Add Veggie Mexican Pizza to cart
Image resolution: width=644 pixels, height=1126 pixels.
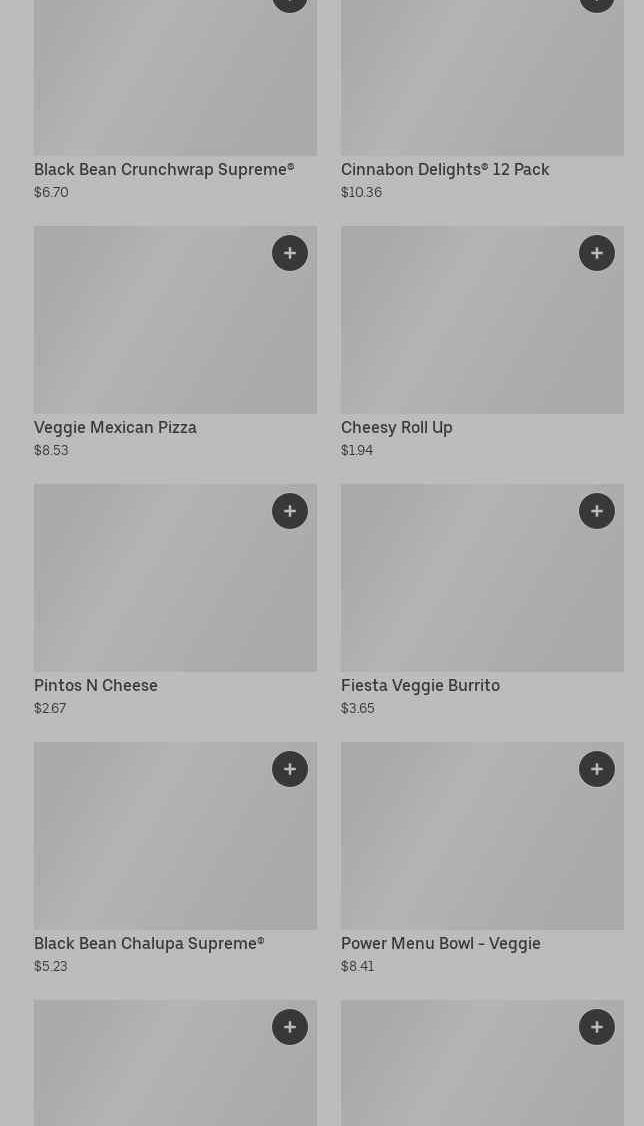[x=290, y=253]
